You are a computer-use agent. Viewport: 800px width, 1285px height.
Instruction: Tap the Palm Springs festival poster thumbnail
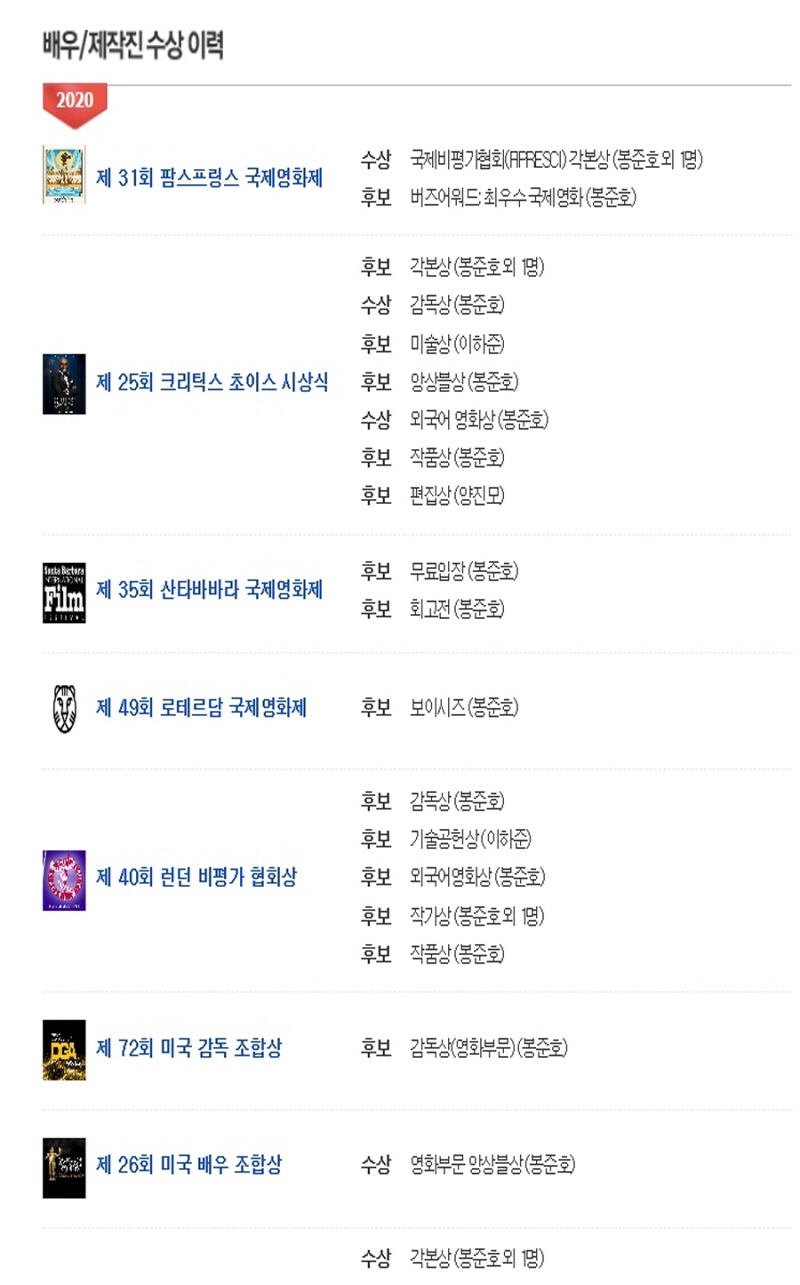64,175
